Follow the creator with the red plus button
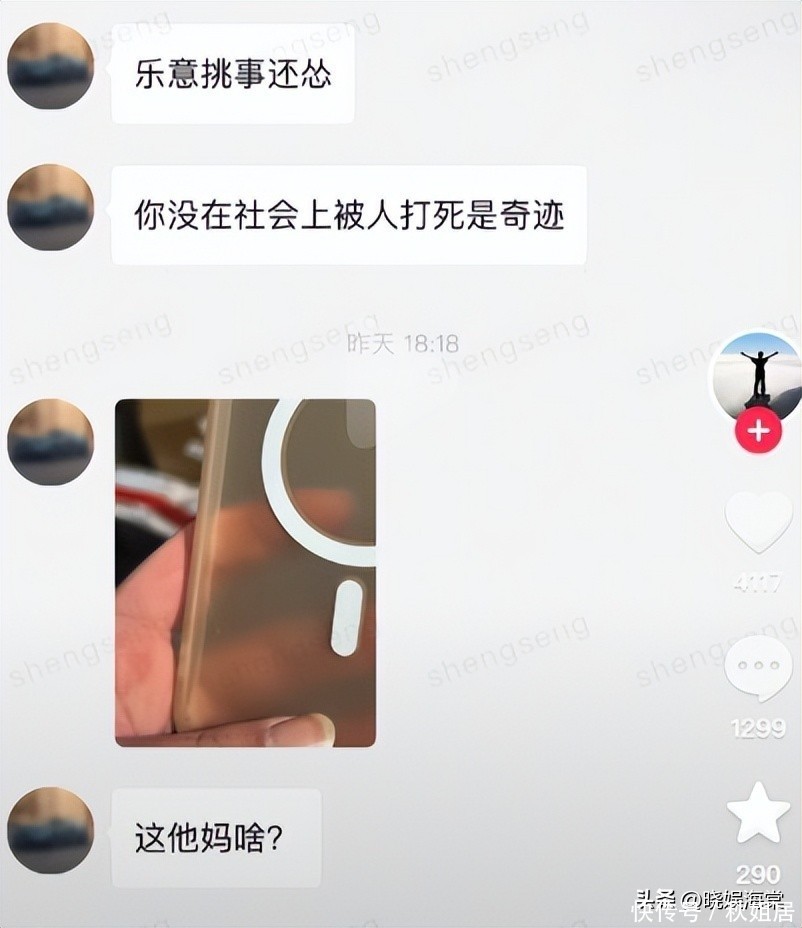 point(759,430)
